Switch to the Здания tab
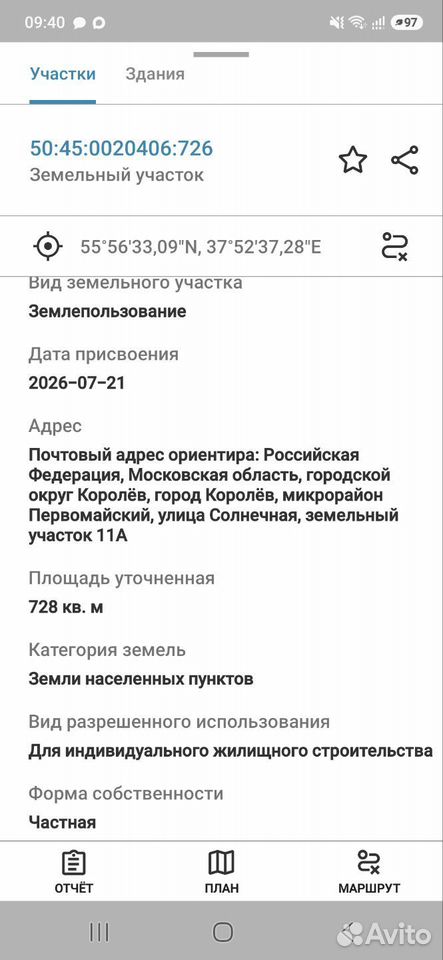Screen dimensions: 443x960 (155, 74)
